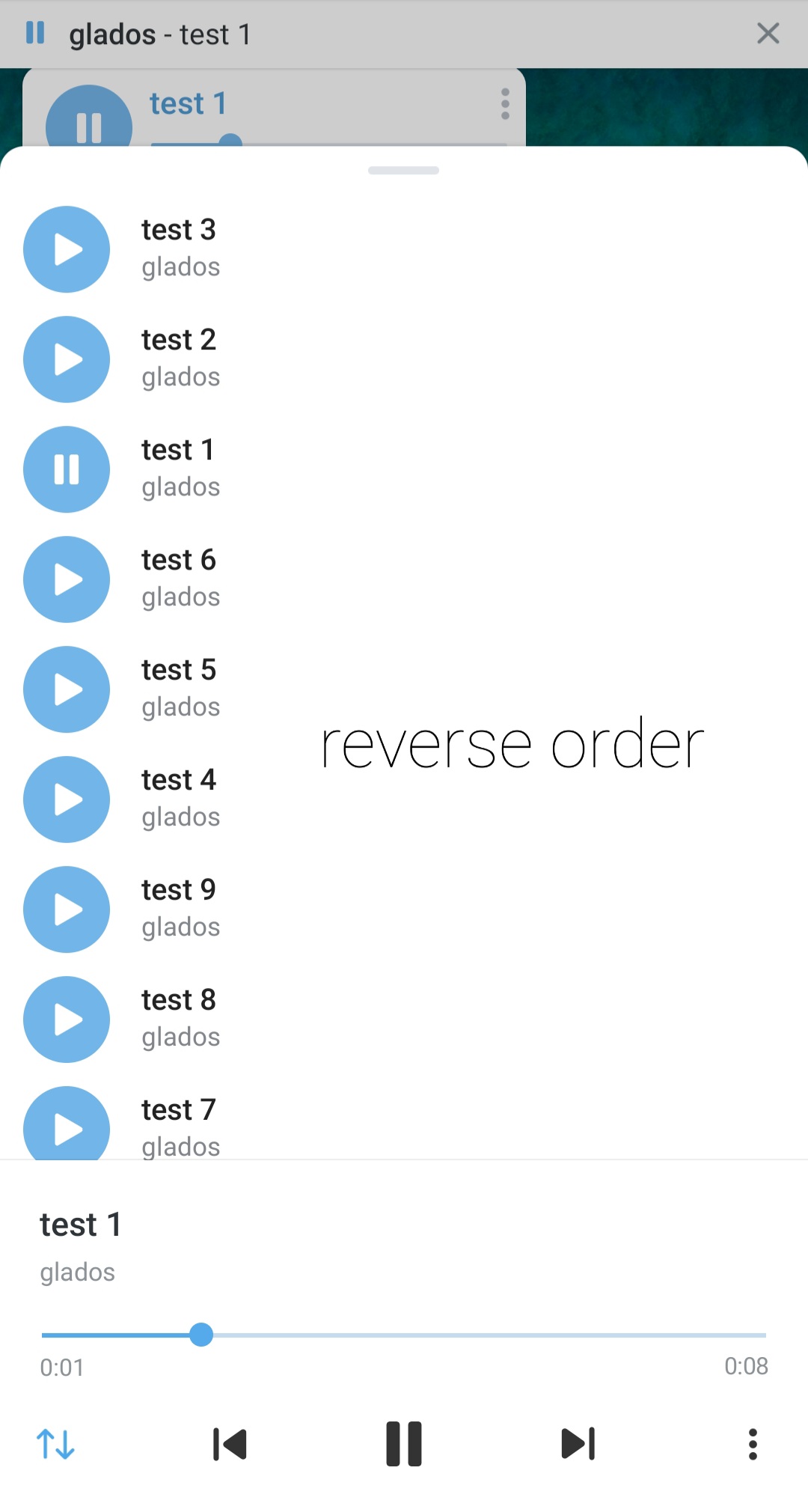This screenshot has height=1512, width=808.
Task: Skip to the previous track
Action: [230, 1444]
